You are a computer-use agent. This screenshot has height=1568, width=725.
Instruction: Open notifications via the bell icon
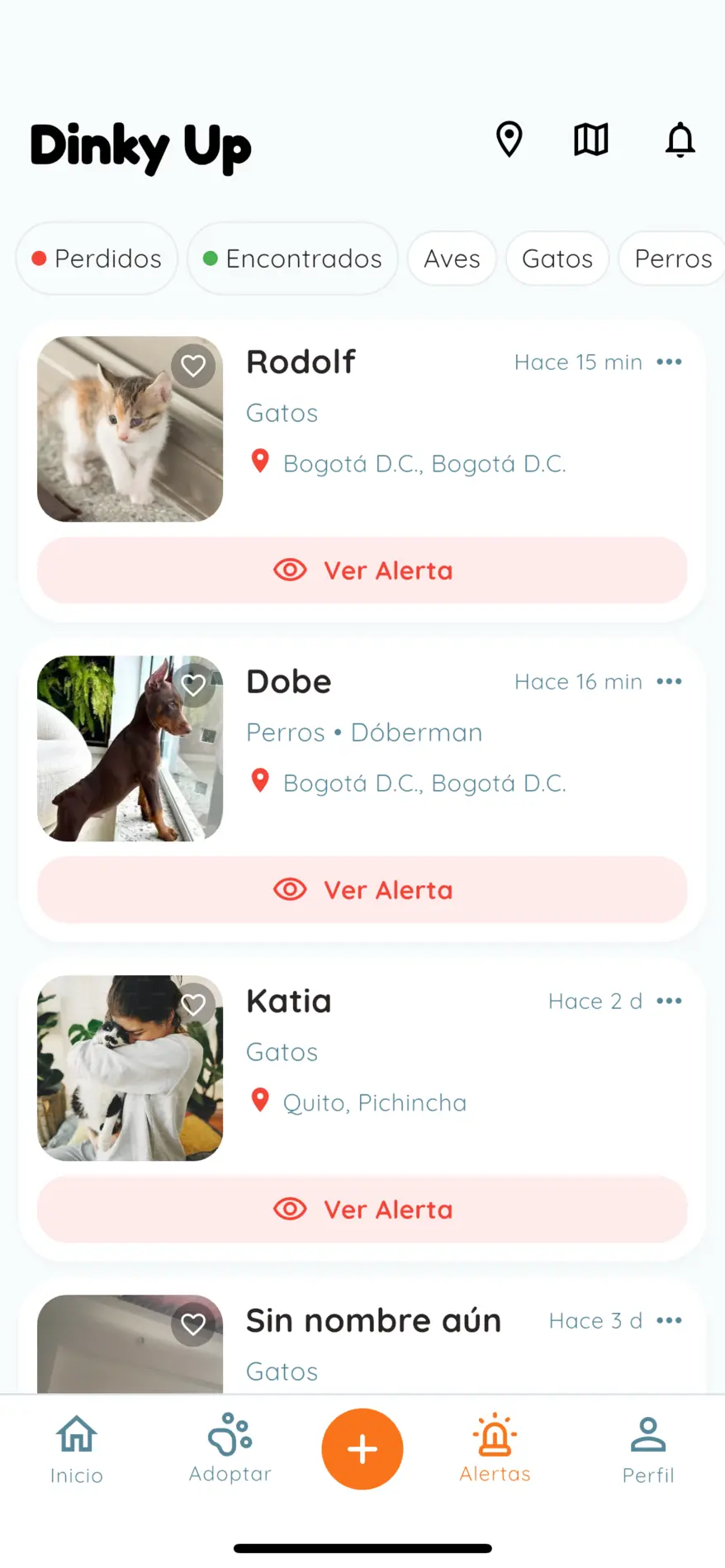tap(679, 140)
